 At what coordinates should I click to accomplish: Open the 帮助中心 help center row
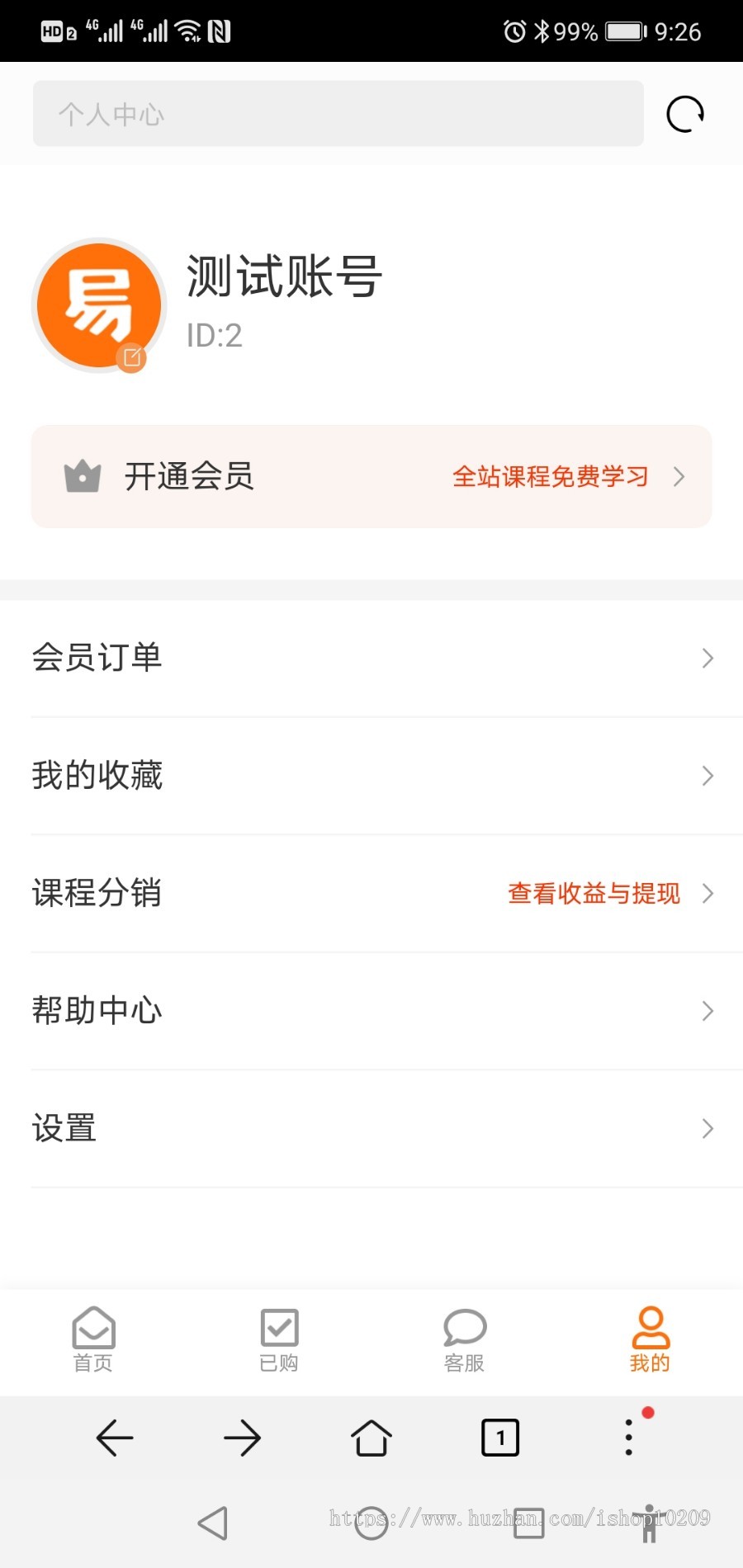tap(371, 1011)
